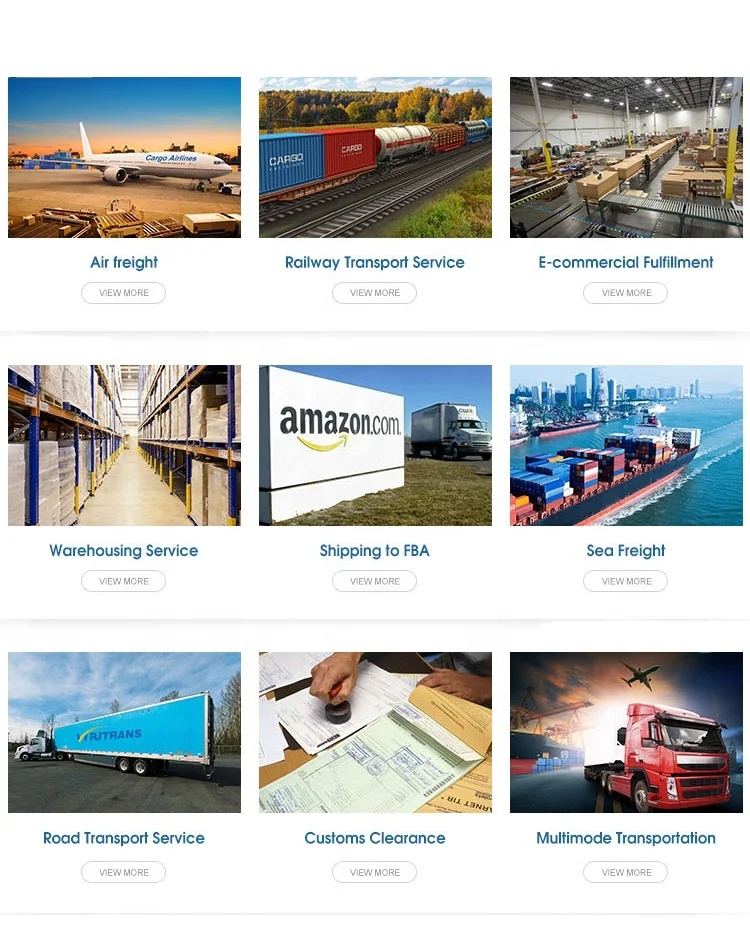The height and width of the screenshot is (936, 750).
Task: Open View More for Customs Clearance
Action: point(374,872)
